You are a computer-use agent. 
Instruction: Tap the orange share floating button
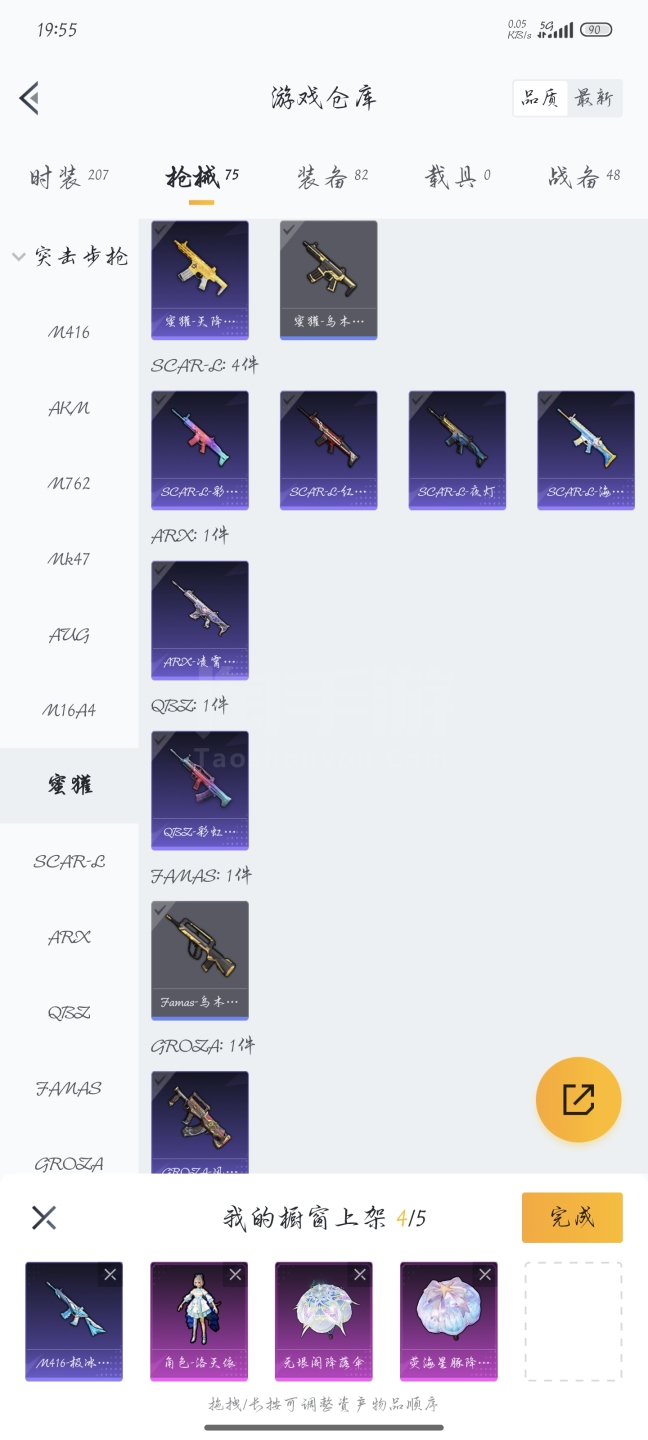[578, 1100]
